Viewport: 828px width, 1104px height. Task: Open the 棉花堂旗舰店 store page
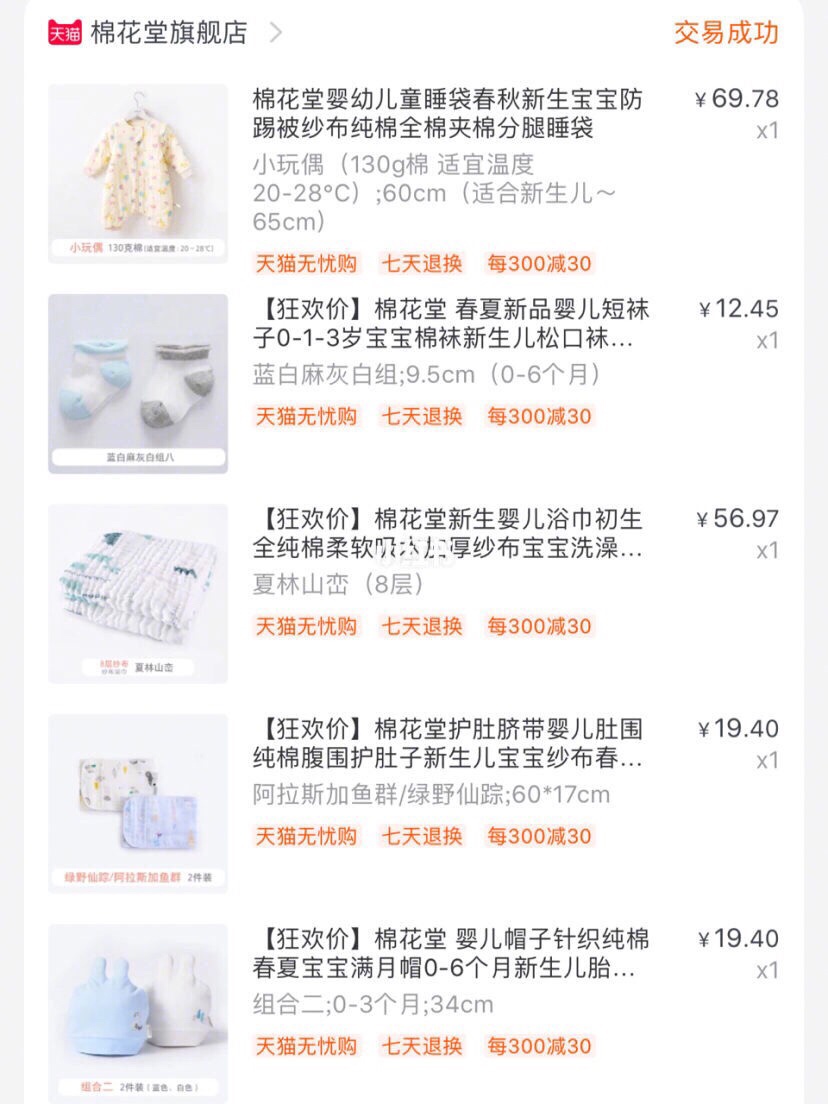pyautogui.click(x=168, y=33)
